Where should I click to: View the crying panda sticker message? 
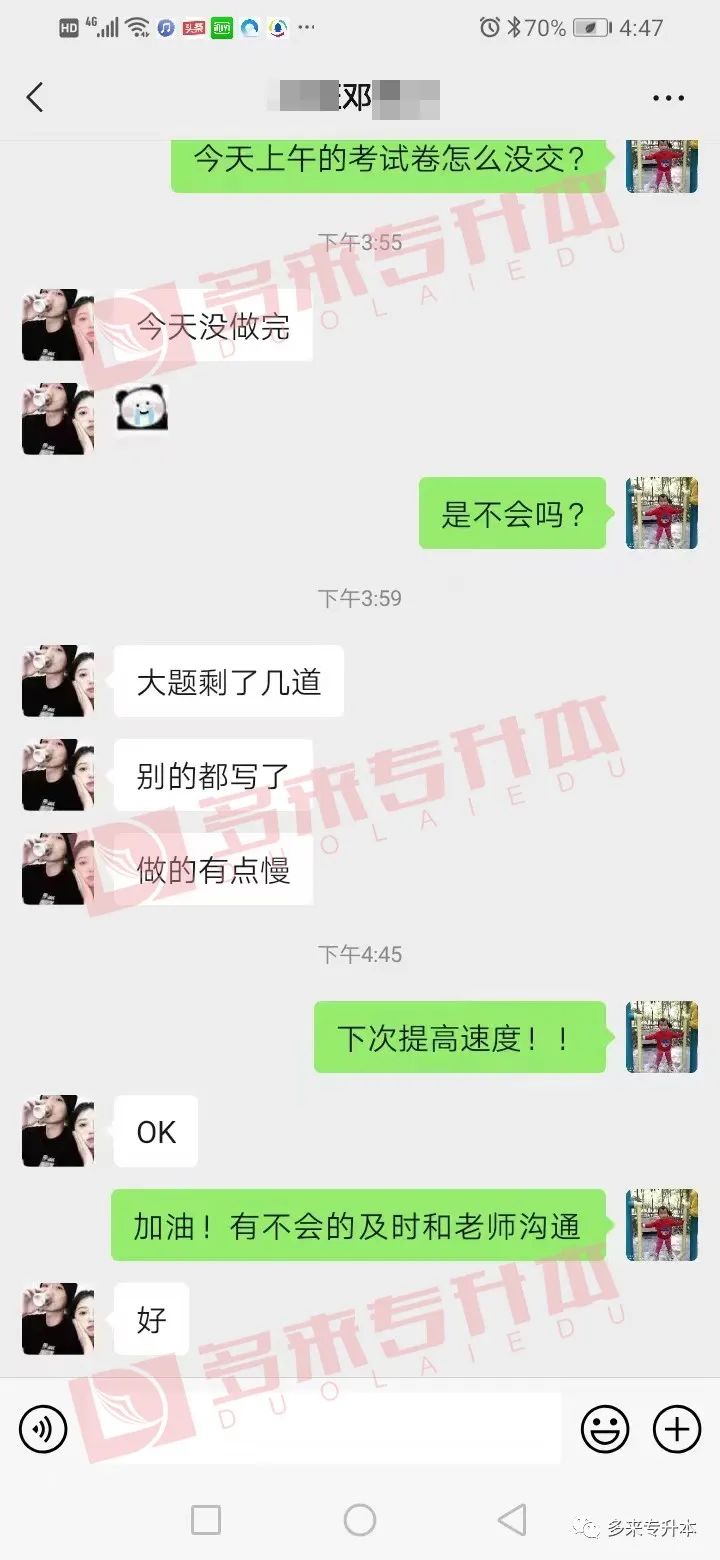pos(141,409)
